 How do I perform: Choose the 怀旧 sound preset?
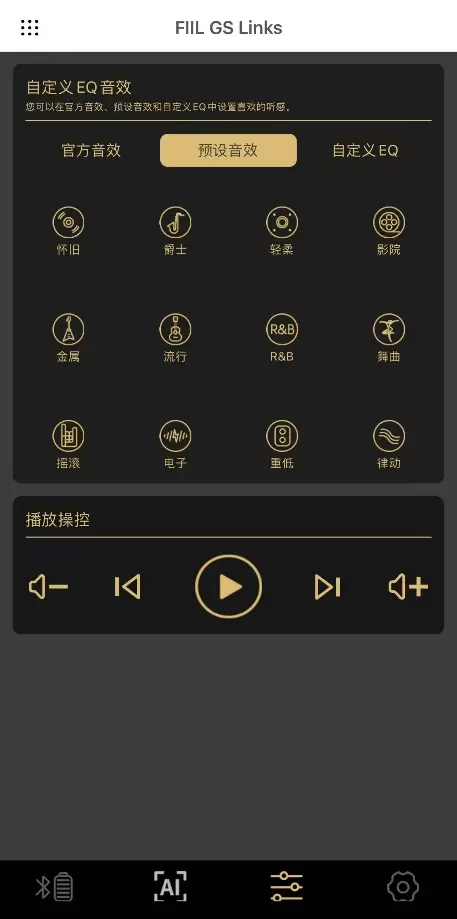tap(68, 232)
